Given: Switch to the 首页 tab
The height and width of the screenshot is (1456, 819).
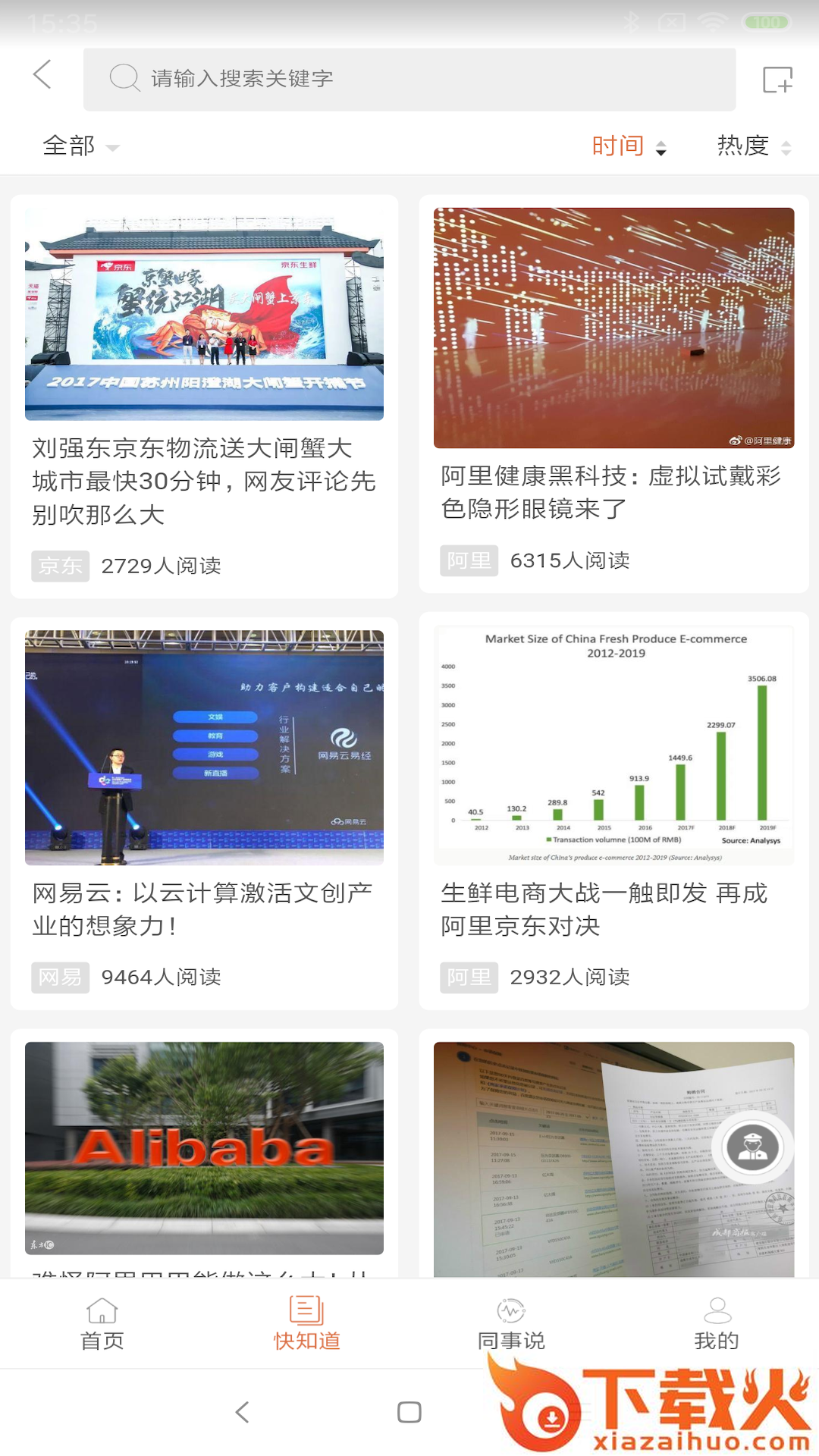Looking at the screenshot, I should pos(102,1324).
